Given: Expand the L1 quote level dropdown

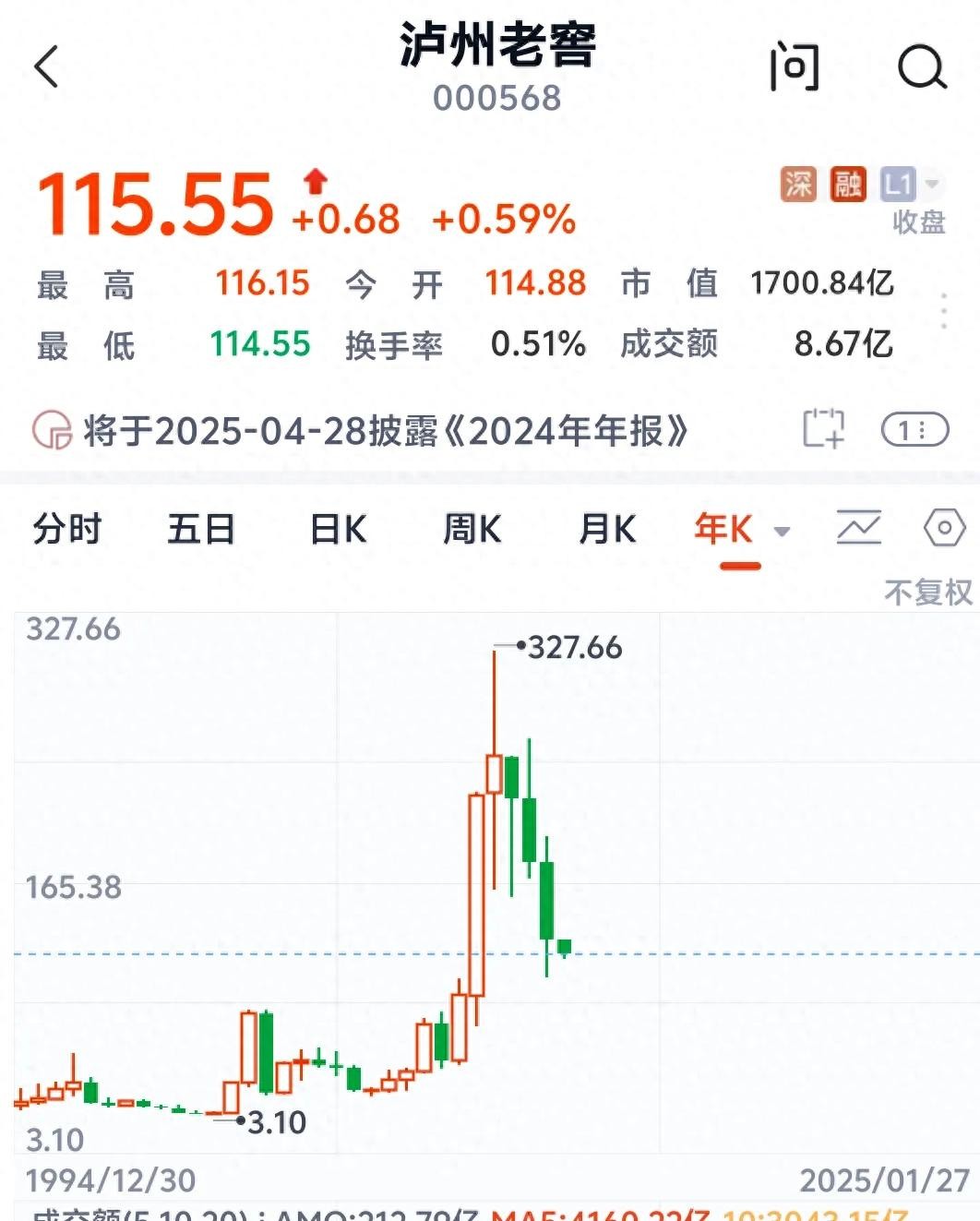Looking at the screenshot, I should [910, 184].
